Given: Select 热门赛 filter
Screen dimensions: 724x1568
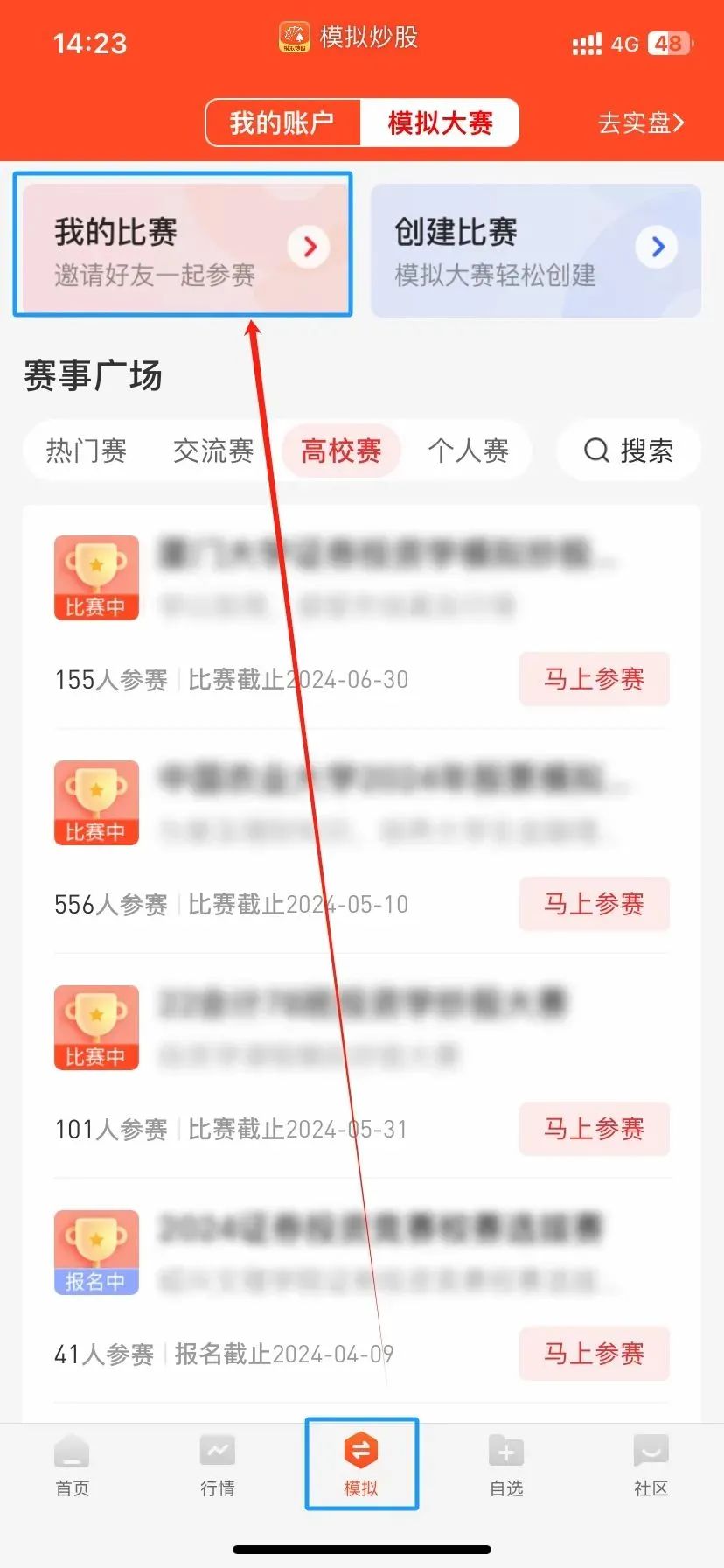Looking at the screenshot, I should coord(86,451).
